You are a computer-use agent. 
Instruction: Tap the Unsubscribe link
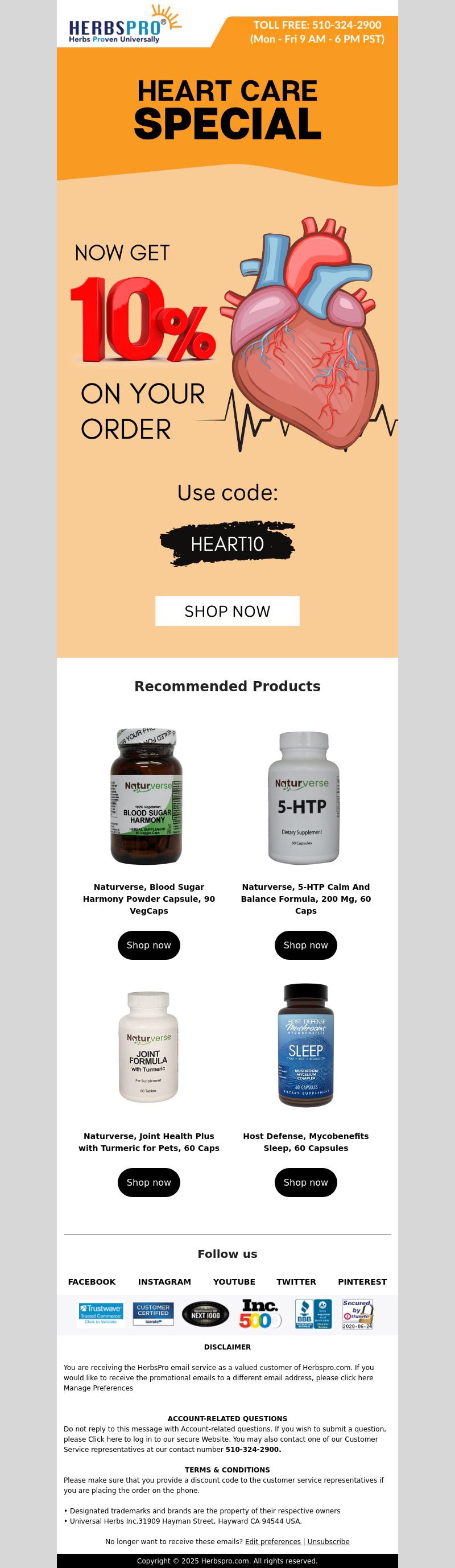[328, 1541]
